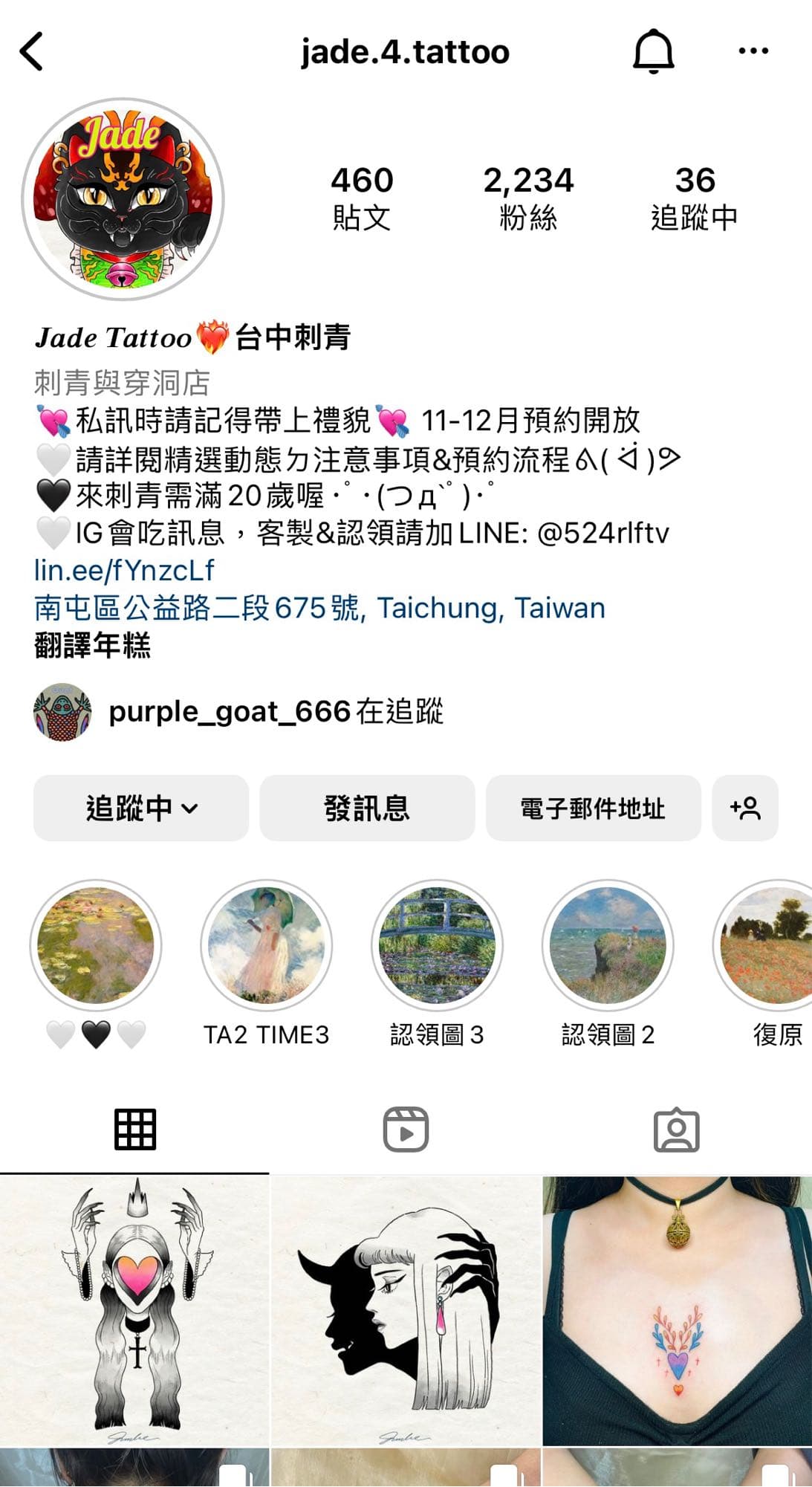This screenshot has height=1487, width=812.
Task: Show suggested accounts with add-person icon
Action: 745,808
